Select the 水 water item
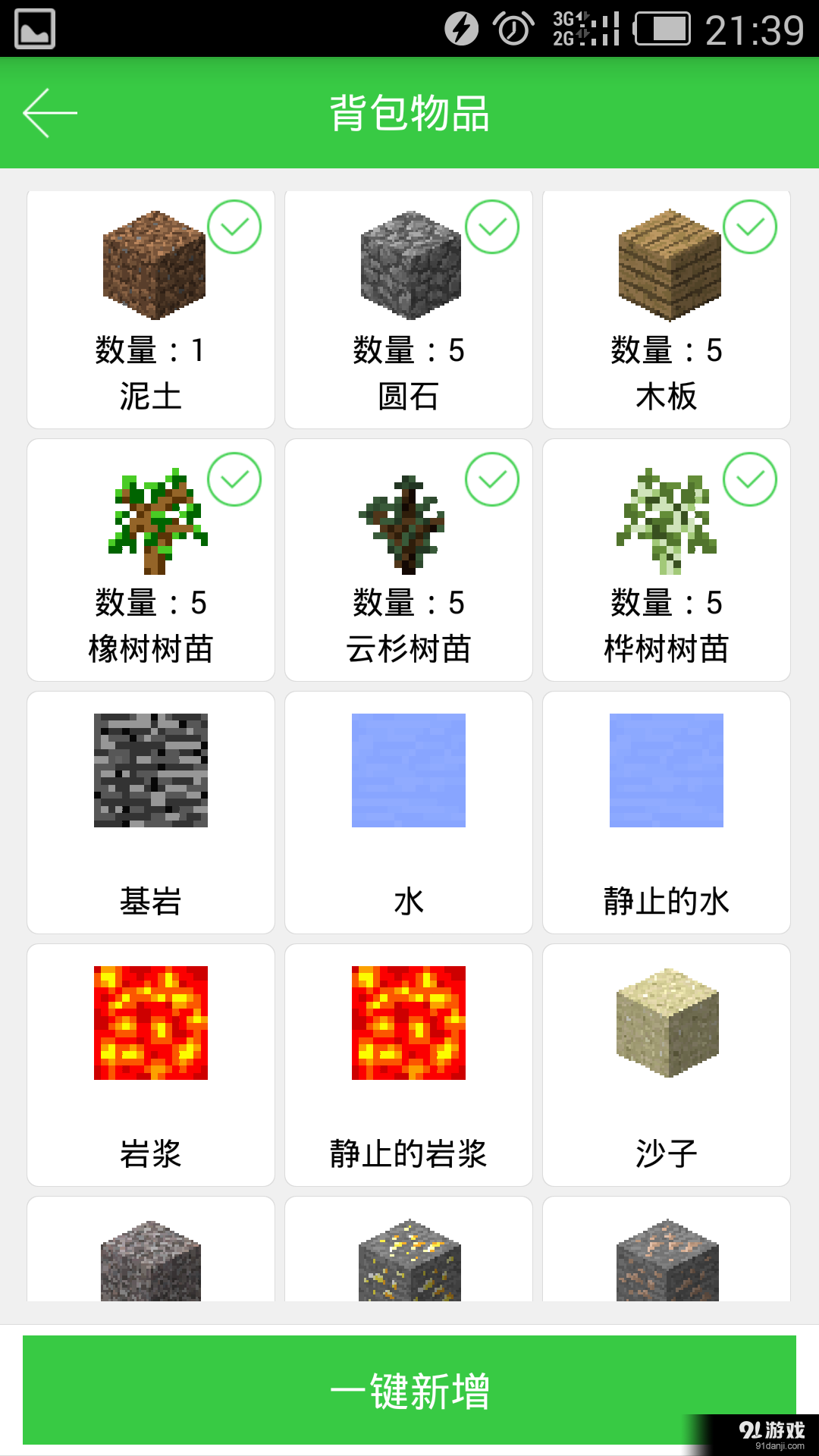 pyautogui.click(x=409, y=812)
